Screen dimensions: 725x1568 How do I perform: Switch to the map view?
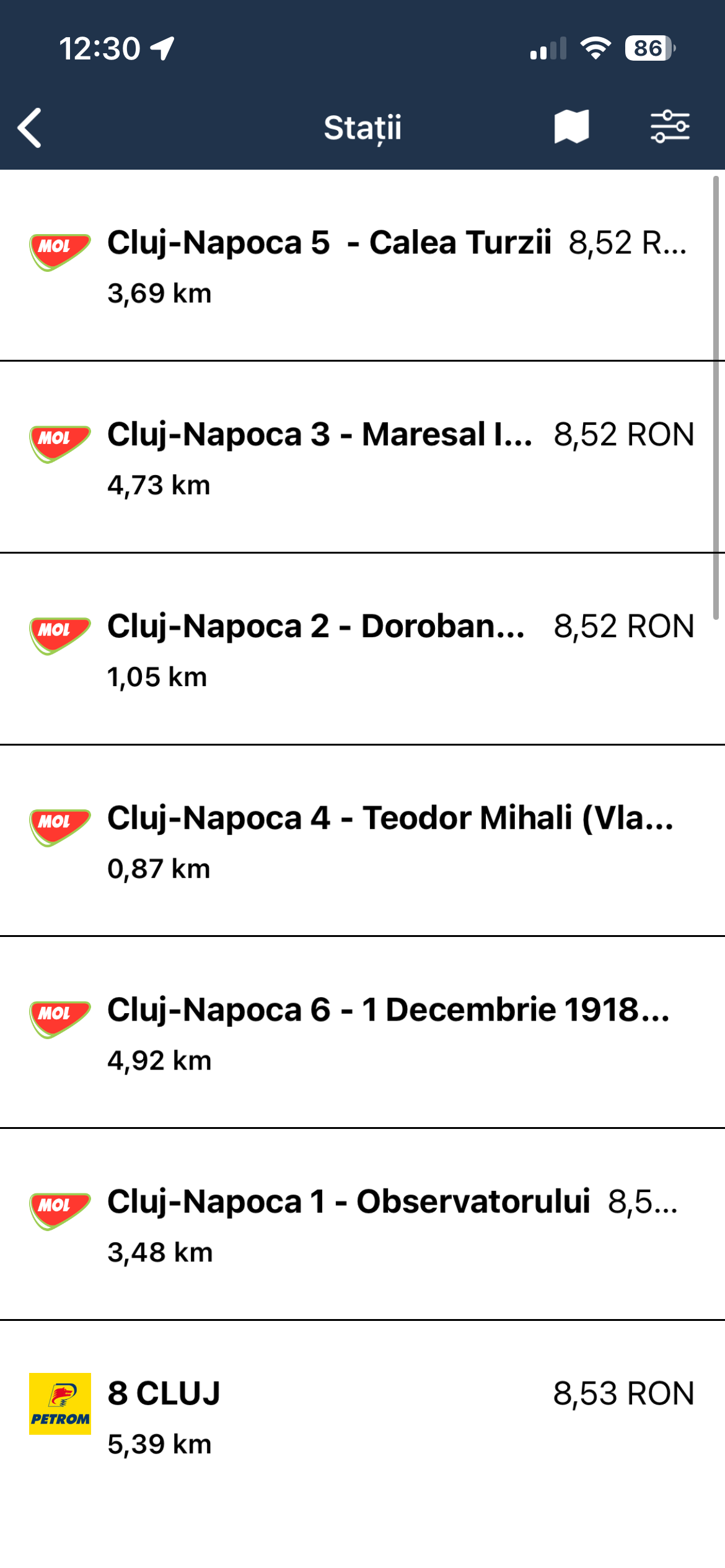pyautogui.click(x=571, y=127)
